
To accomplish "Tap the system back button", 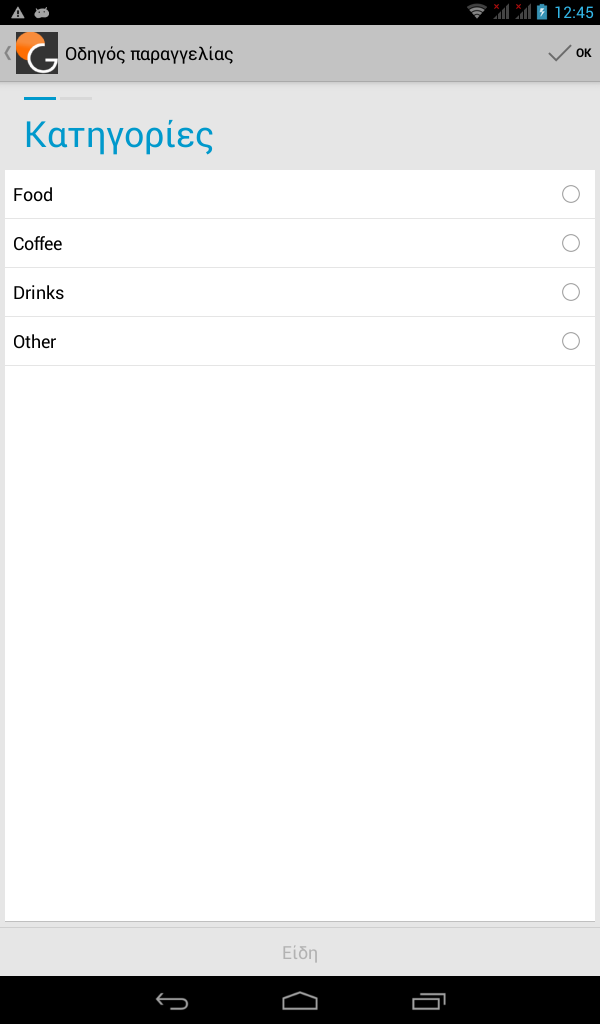I will click(x=172, y=1000).
